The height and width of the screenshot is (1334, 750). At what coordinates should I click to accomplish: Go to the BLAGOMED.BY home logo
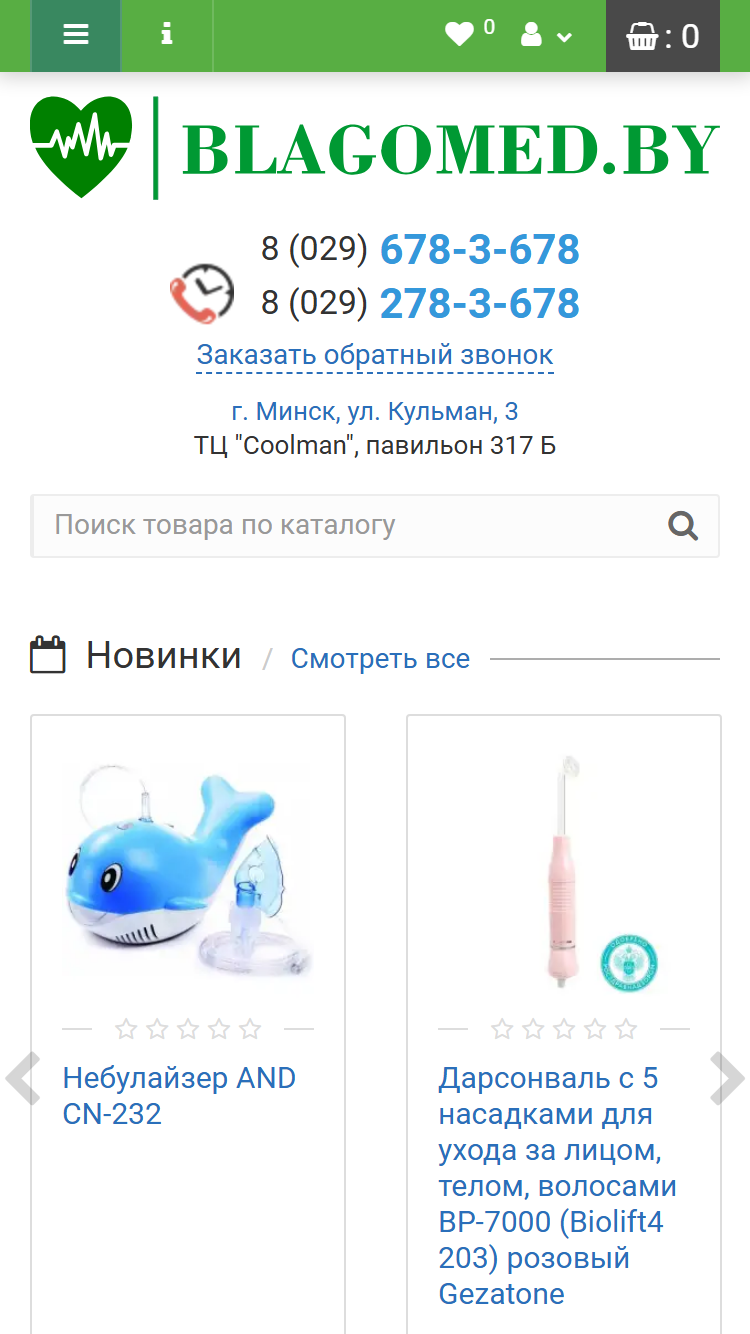[x=375, y=148]
